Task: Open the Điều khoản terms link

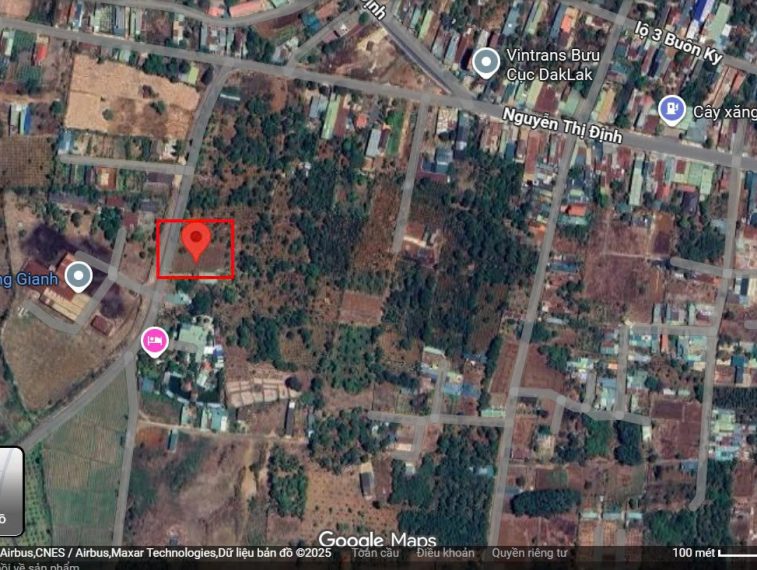Action: 445,552
